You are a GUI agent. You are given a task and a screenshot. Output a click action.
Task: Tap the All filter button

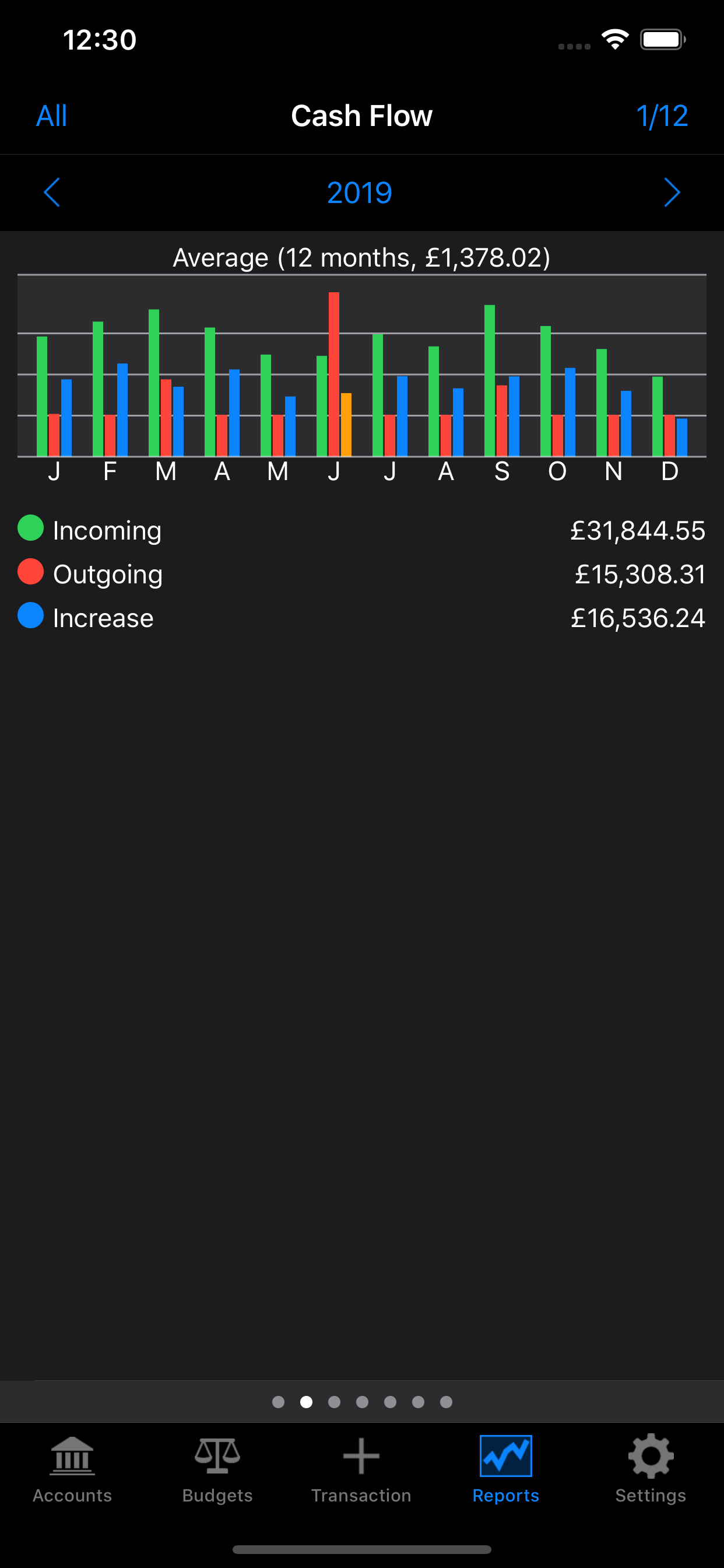pos(52,116)
